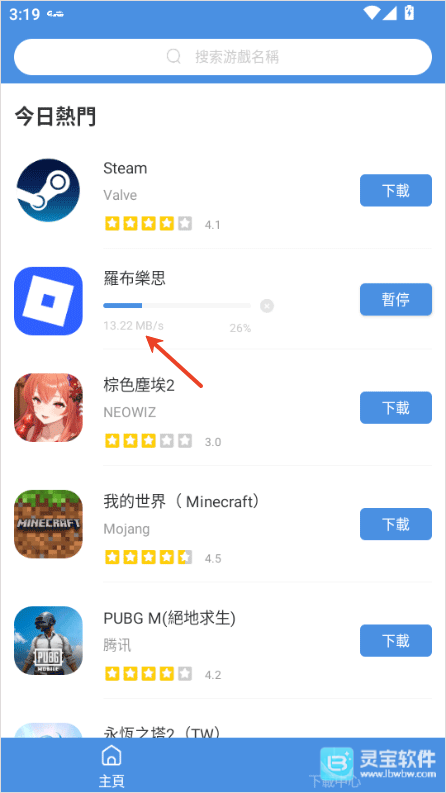Switch to the 主頁 tab
The image size is (446, 793).
[x=111, y=765]
